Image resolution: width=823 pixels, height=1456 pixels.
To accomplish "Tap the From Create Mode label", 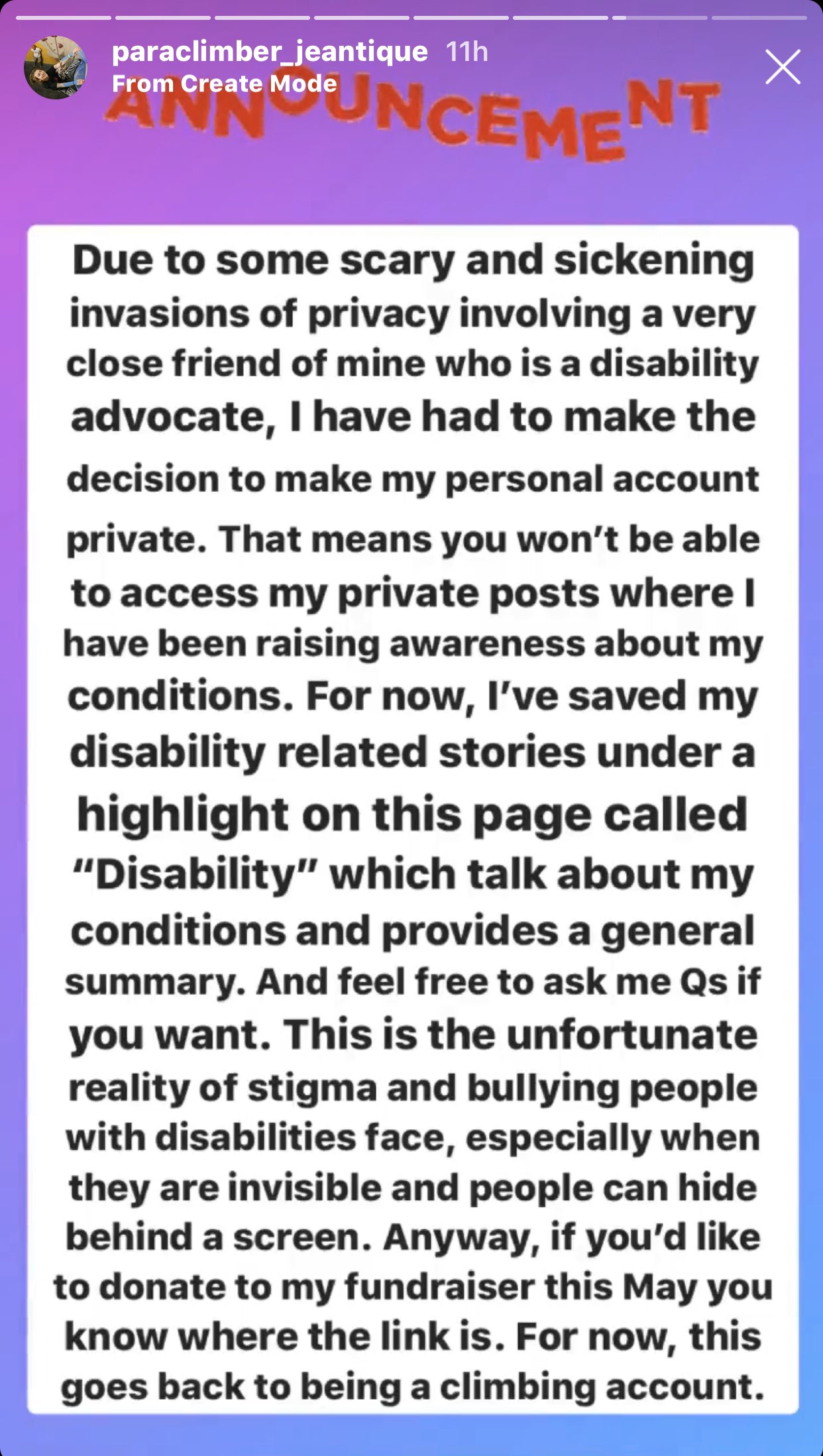I will [x=225, y=84].
